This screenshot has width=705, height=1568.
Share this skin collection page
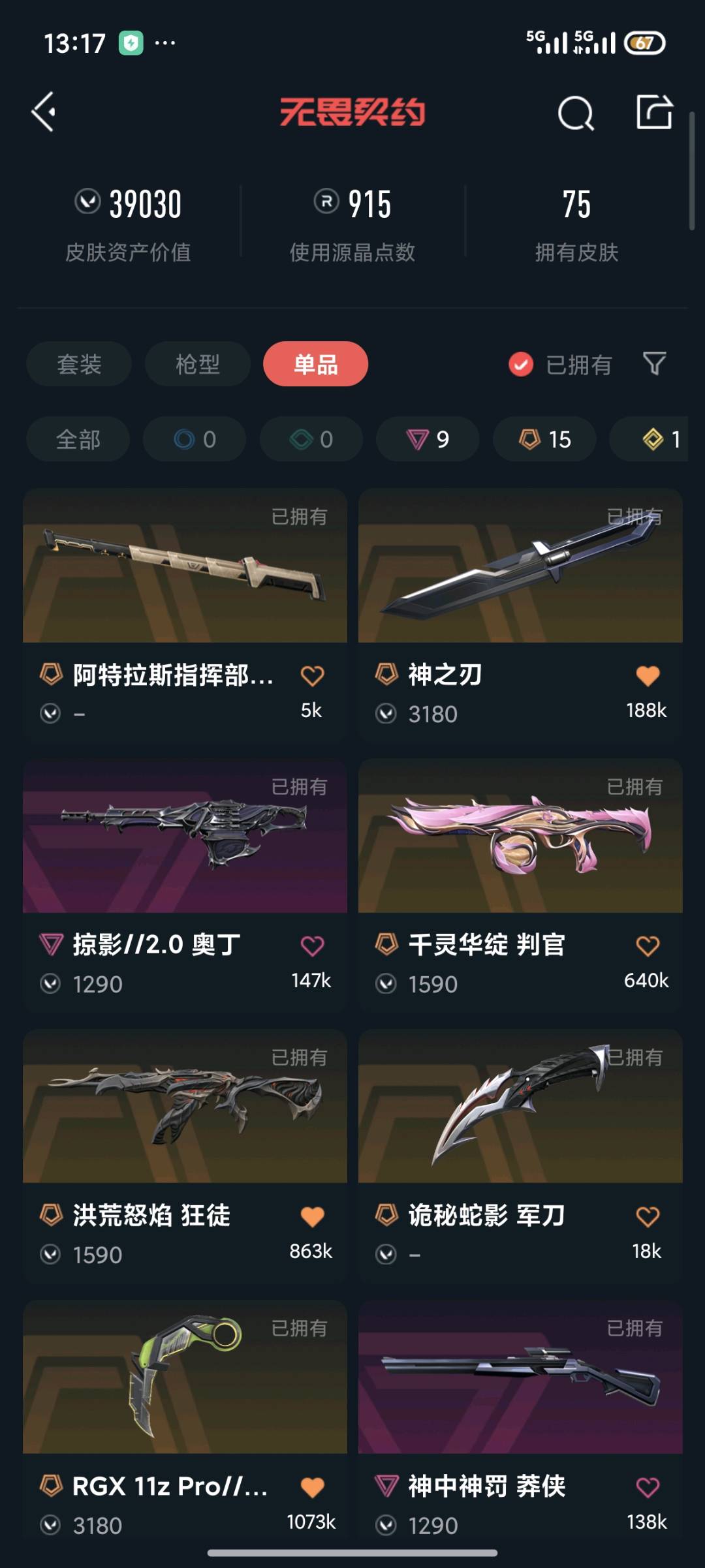(654, 112)
